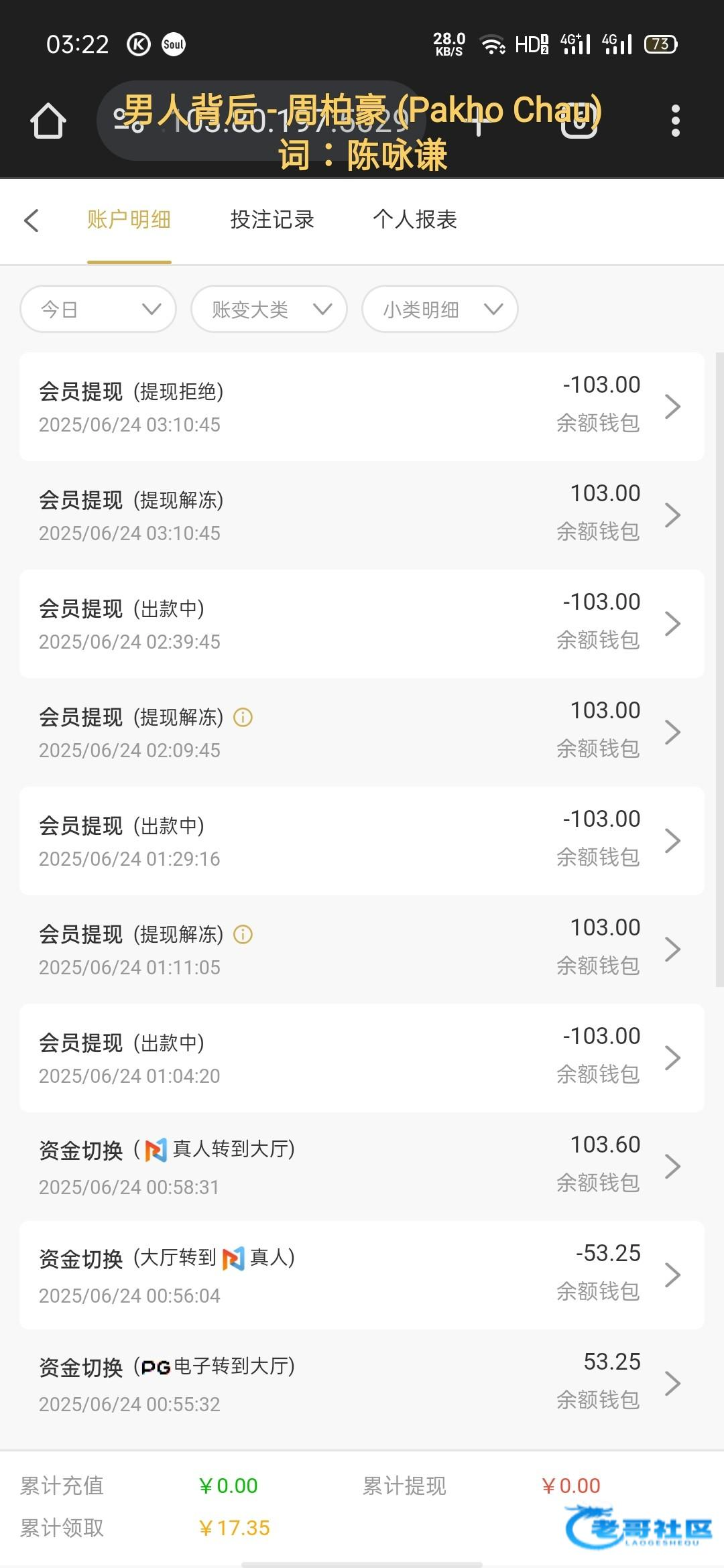Open the 小类明细 dropdown

coord(439,309)
